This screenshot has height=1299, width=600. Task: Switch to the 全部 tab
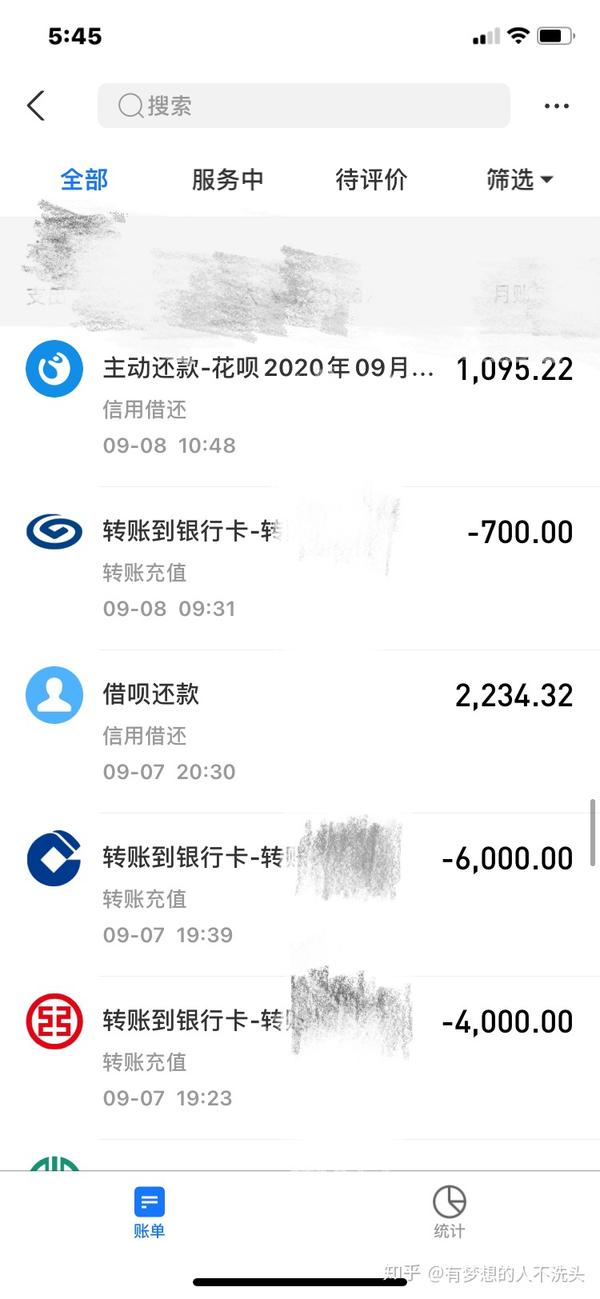pyautogui.click(x=84, y=180)
